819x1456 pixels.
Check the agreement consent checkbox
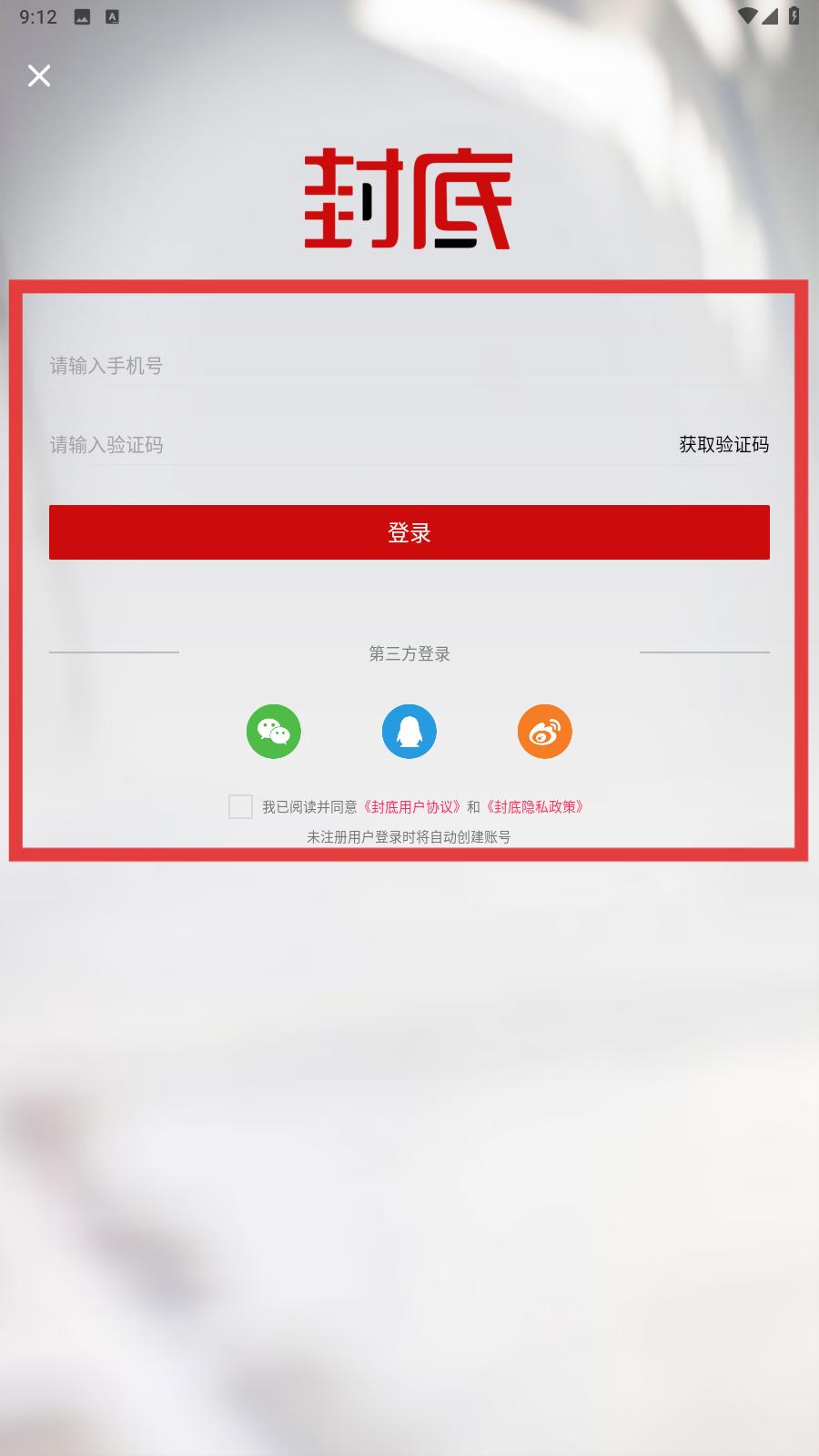coord(240,806)
